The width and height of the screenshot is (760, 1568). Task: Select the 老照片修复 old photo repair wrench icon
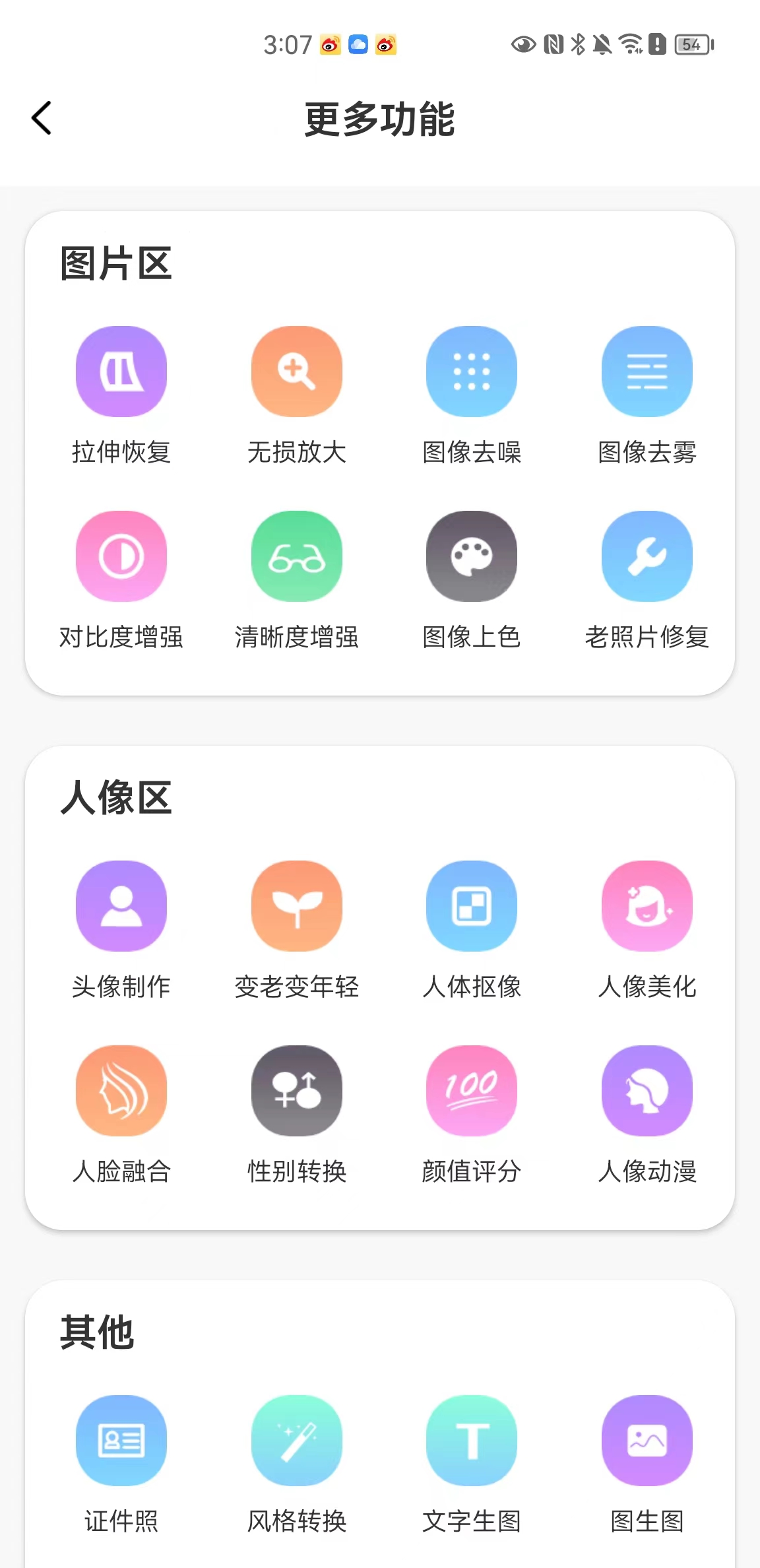click(x=647, y=556)
